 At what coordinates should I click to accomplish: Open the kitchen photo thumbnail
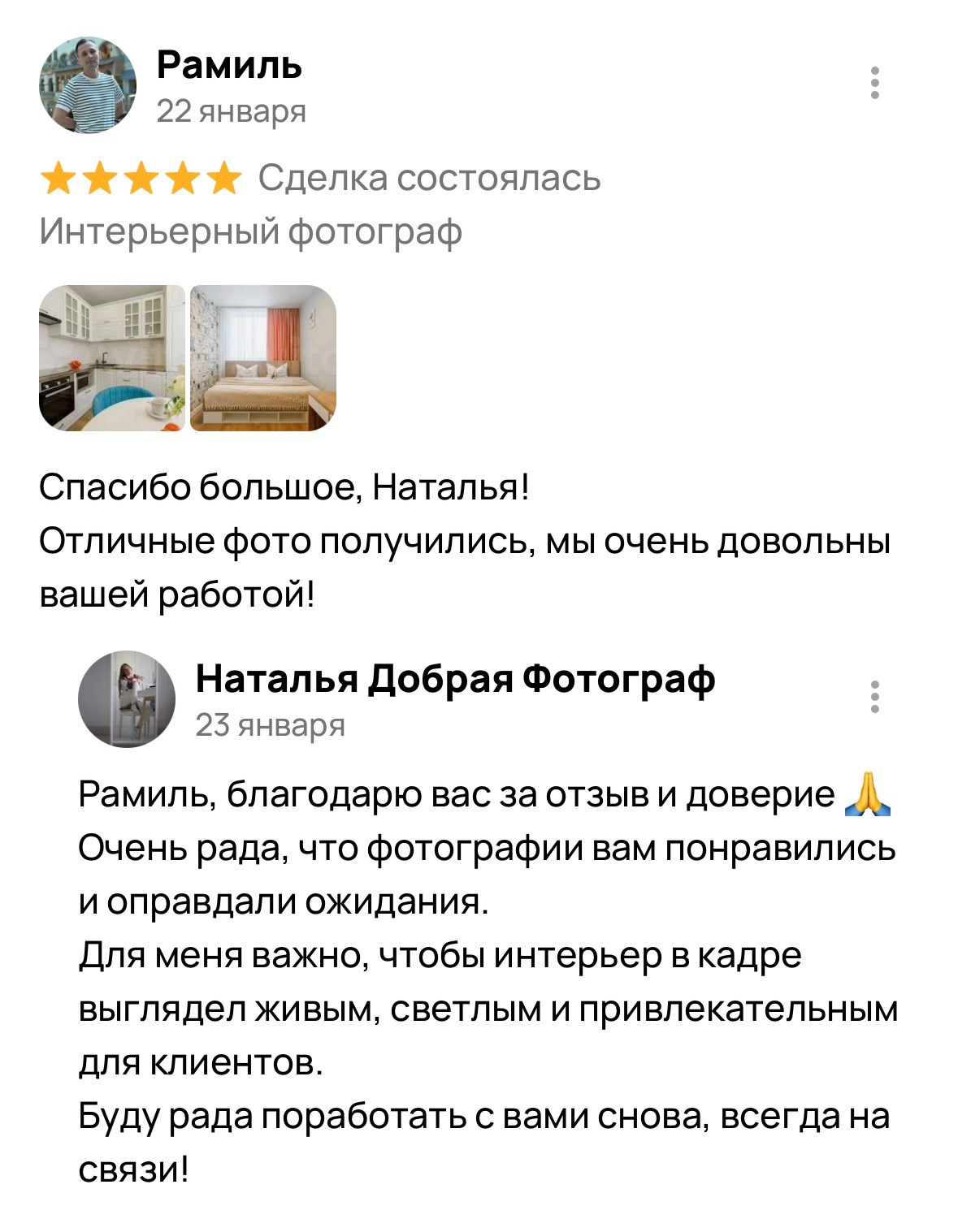point(111,357)
